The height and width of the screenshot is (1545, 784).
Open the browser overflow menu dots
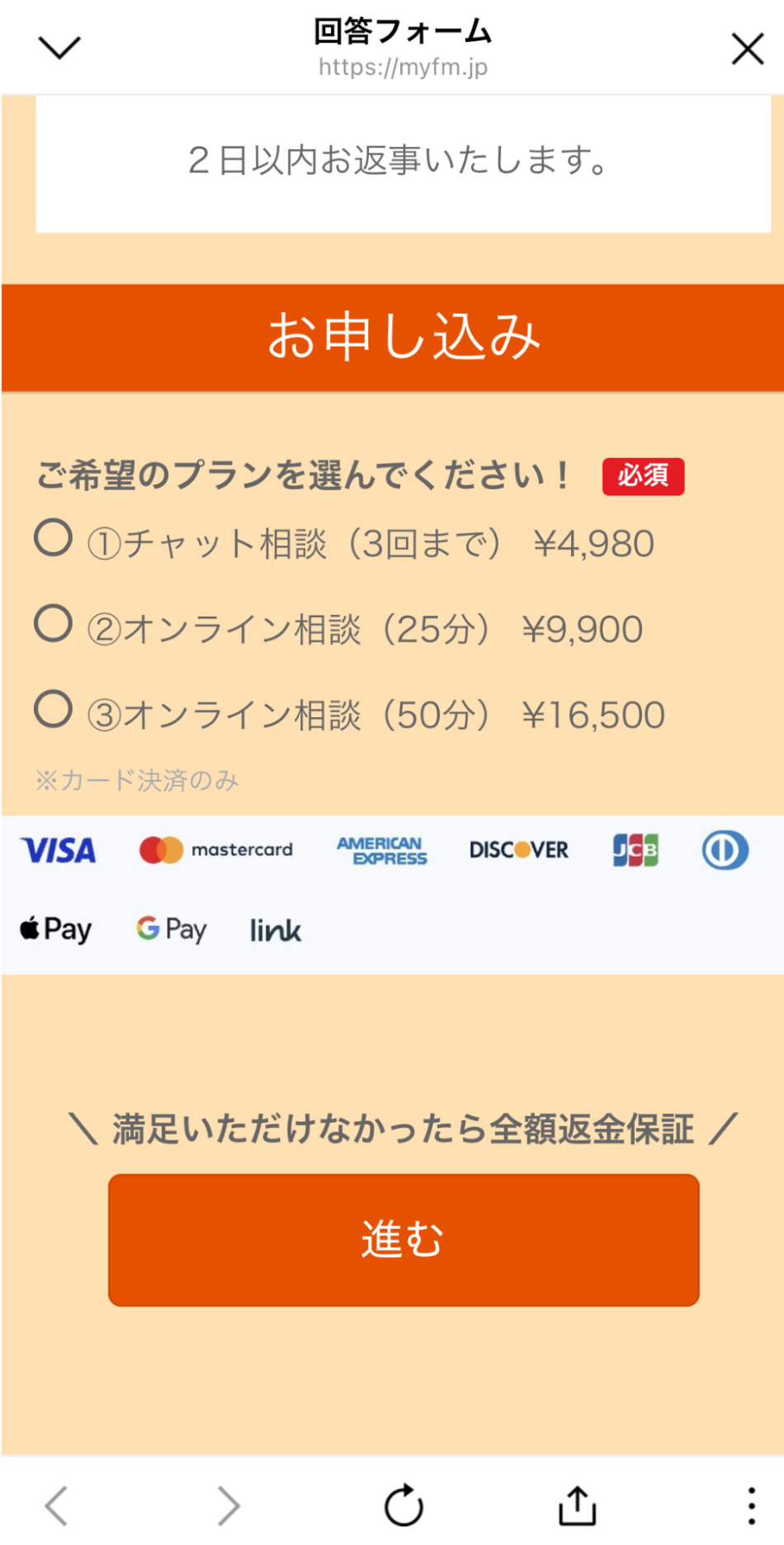click(x=751, y=1505)
